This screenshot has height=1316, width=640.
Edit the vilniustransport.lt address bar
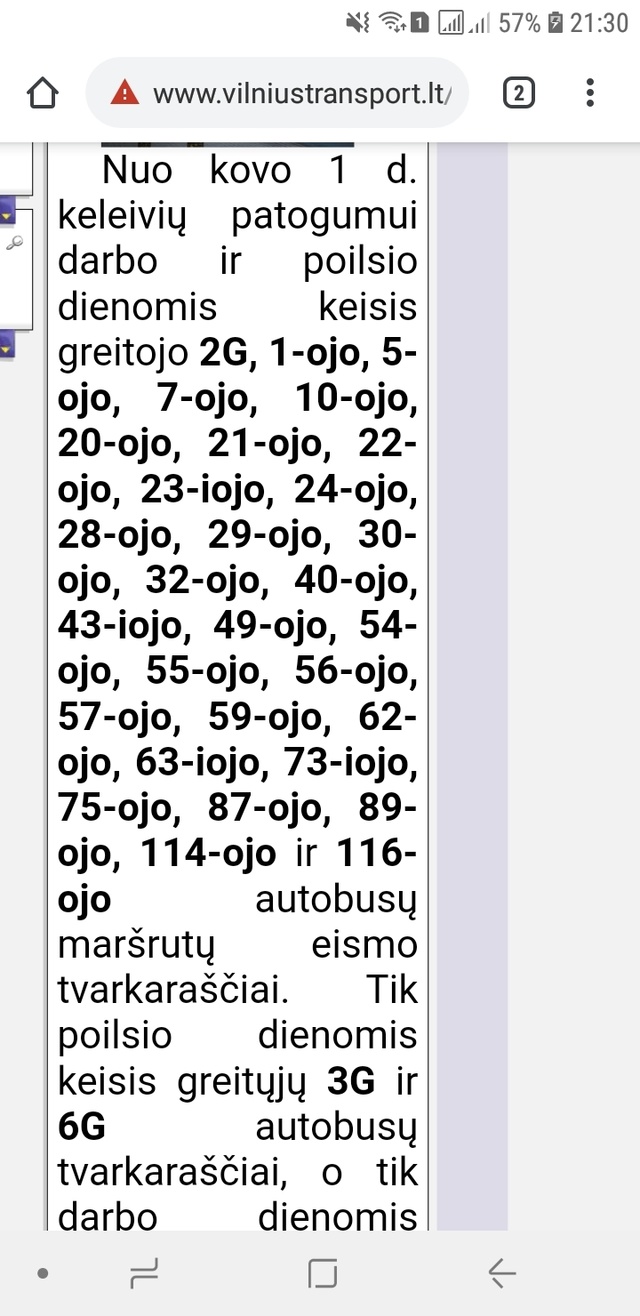click(x=300, y=94)
